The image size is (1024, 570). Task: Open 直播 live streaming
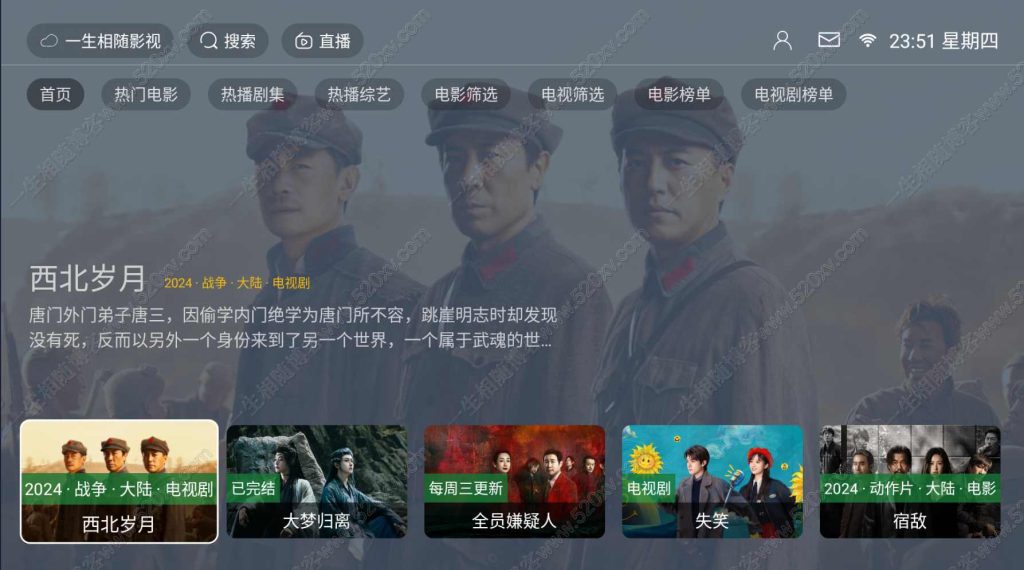322,41
